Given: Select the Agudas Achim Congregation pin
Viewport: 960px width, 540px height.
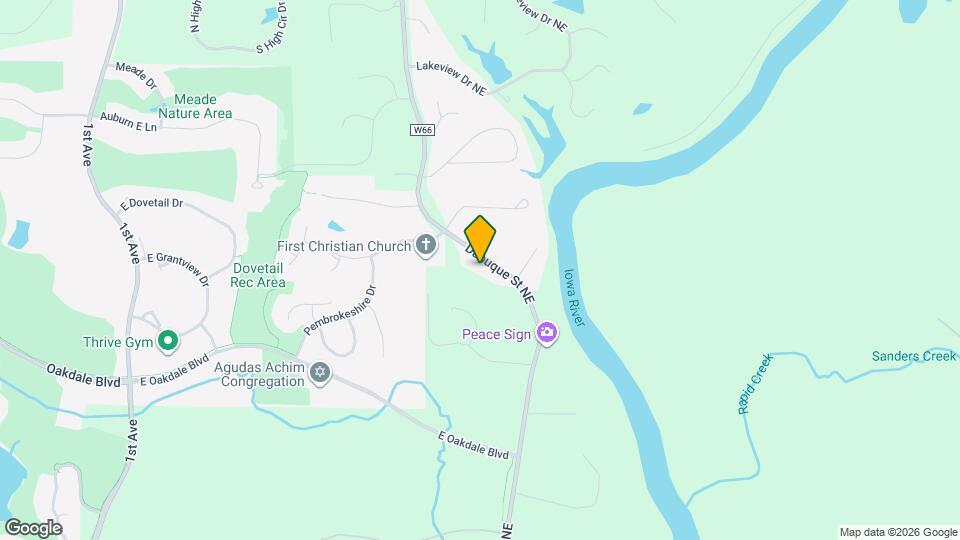Looking at the screenshot, I should (x=320, y=373).
